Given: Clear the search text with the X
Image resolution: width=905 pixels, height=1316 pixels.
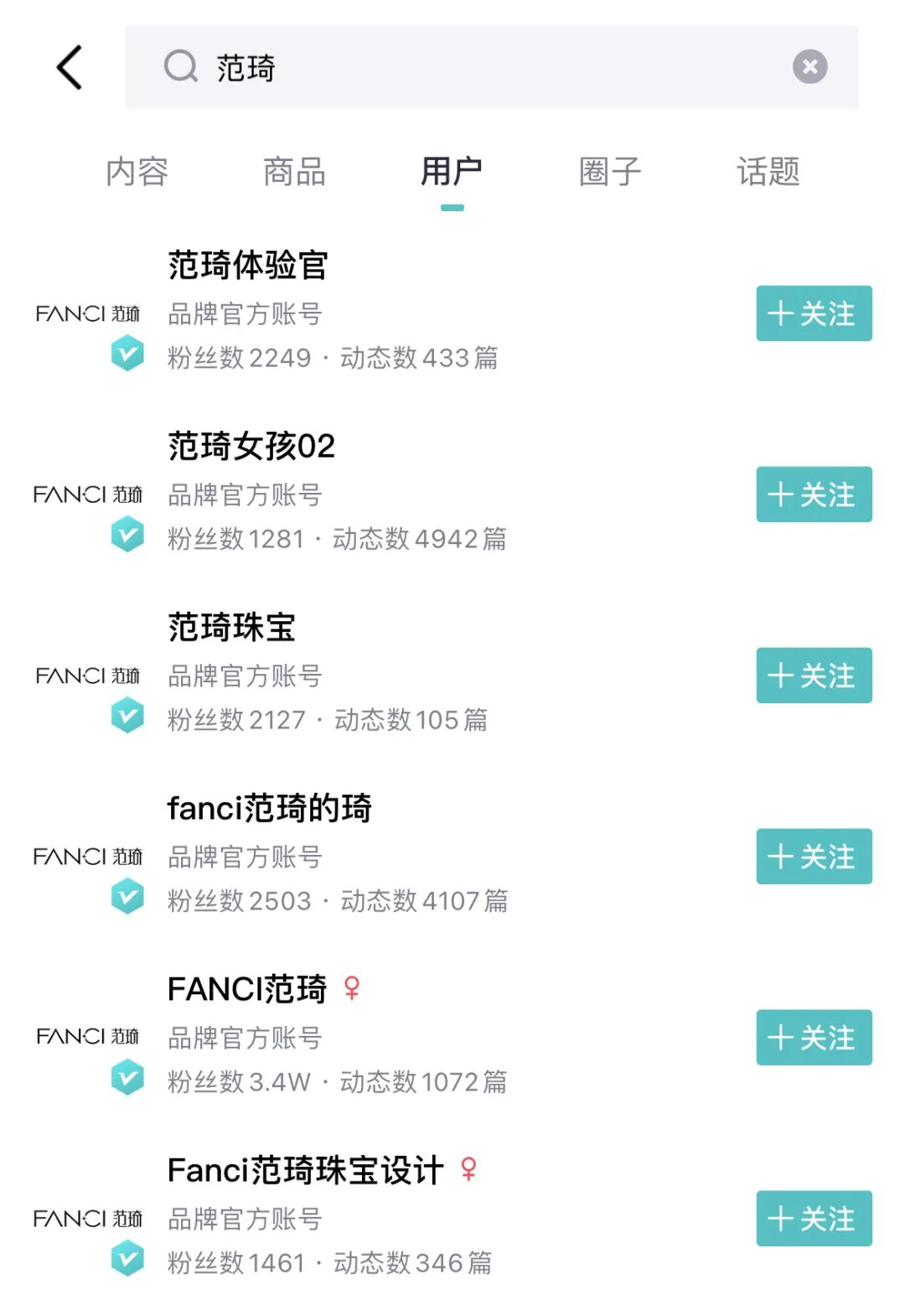Looking at the screenshot, I should [809, 67].
